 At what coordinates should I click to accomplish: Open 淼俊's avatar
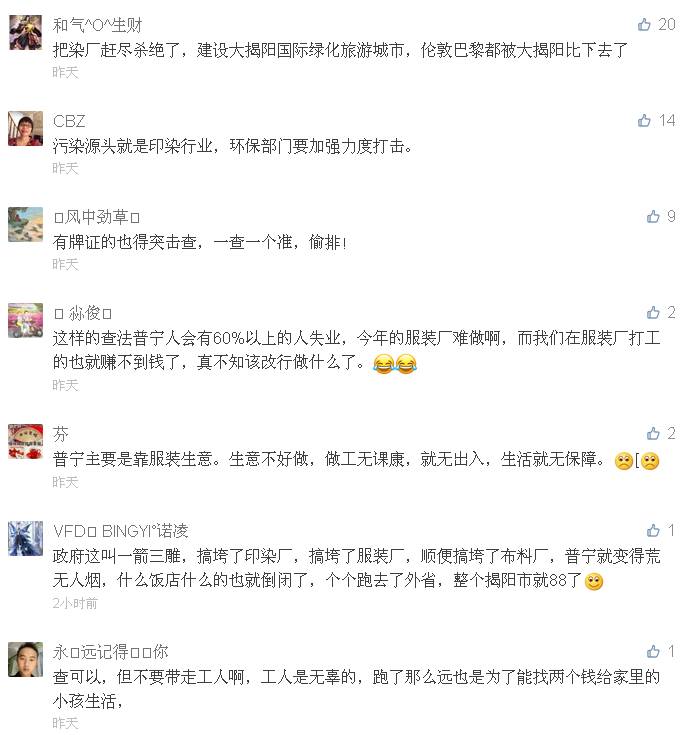coord(25,320)
